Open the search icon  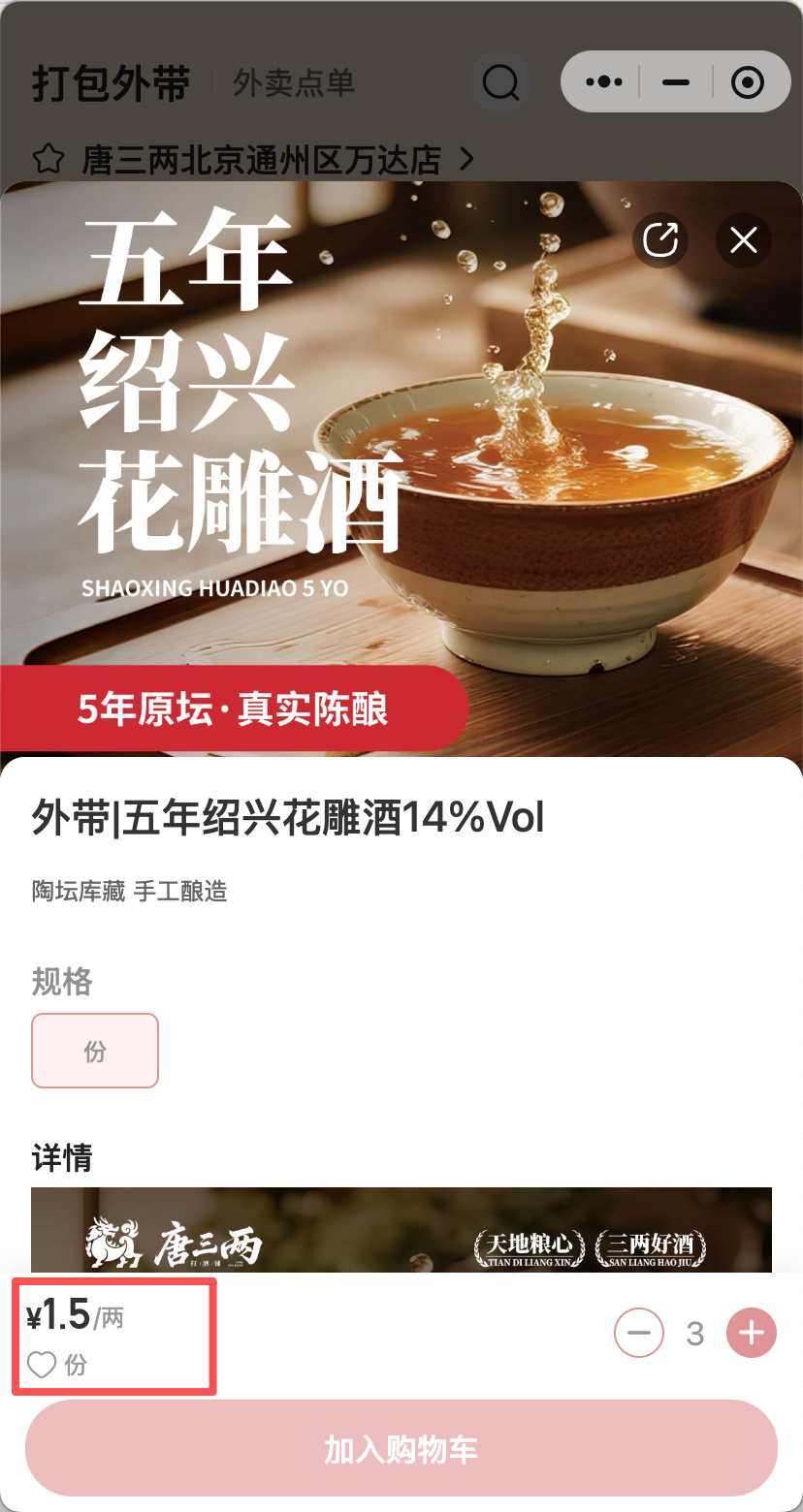pos(500,82)
